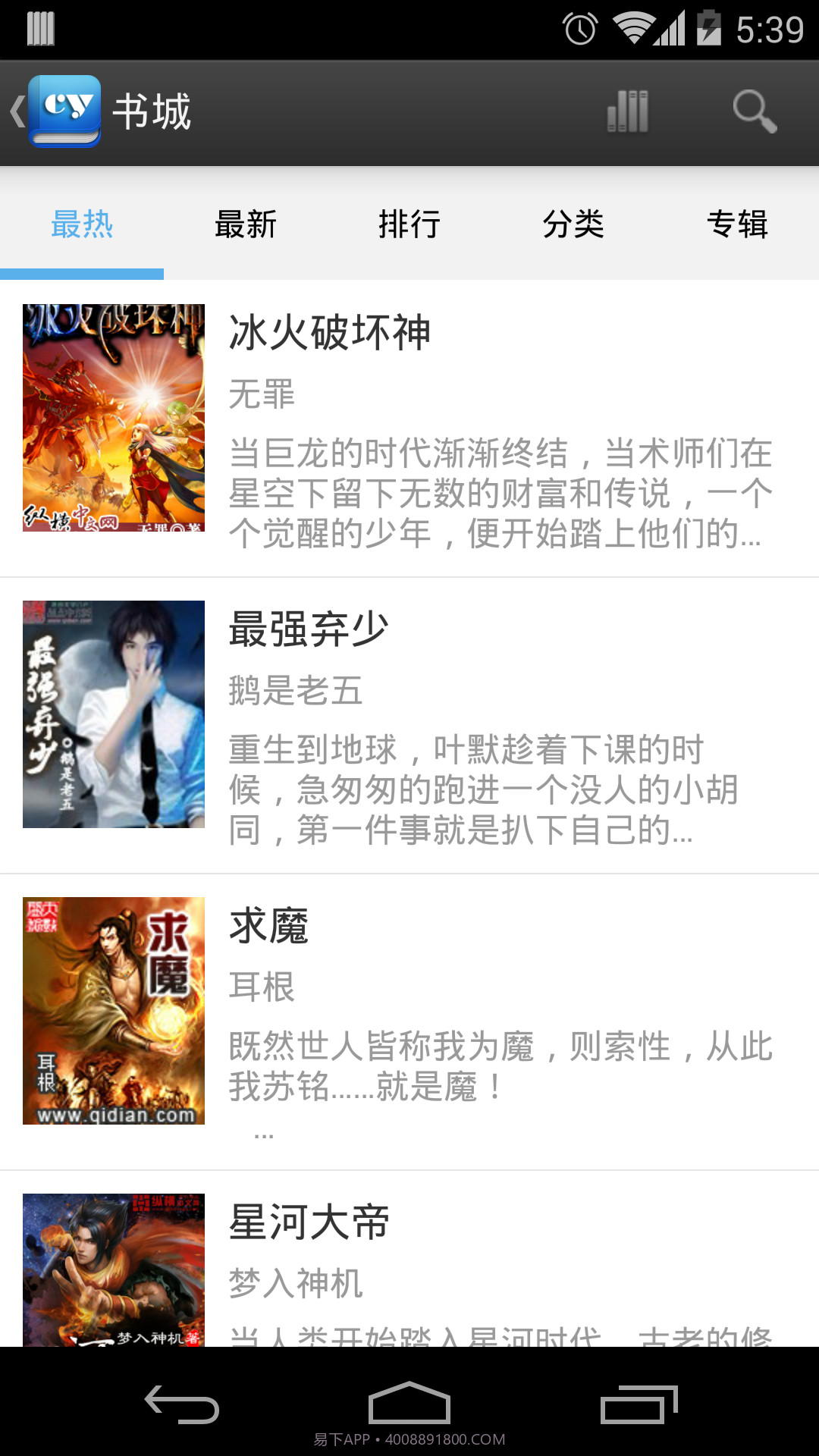Open the 专辑 albums tab

tap(739, 224)
